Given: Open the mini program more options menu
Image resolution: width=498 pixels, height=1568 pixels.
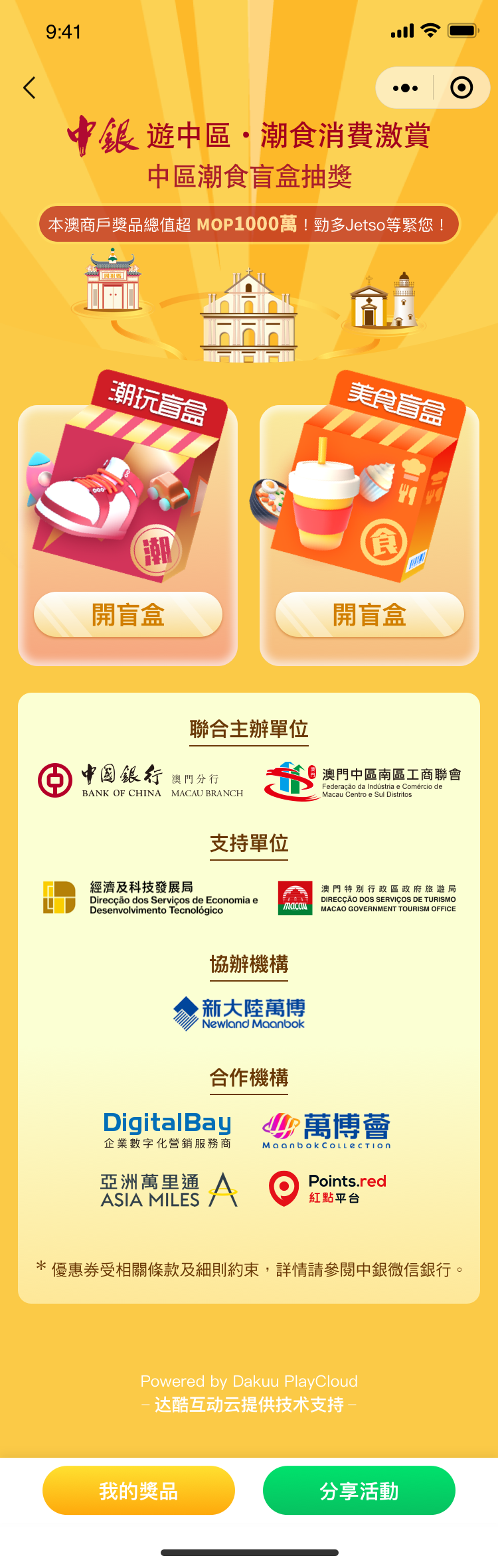Looking at the screenshot, I should (405, 88).
